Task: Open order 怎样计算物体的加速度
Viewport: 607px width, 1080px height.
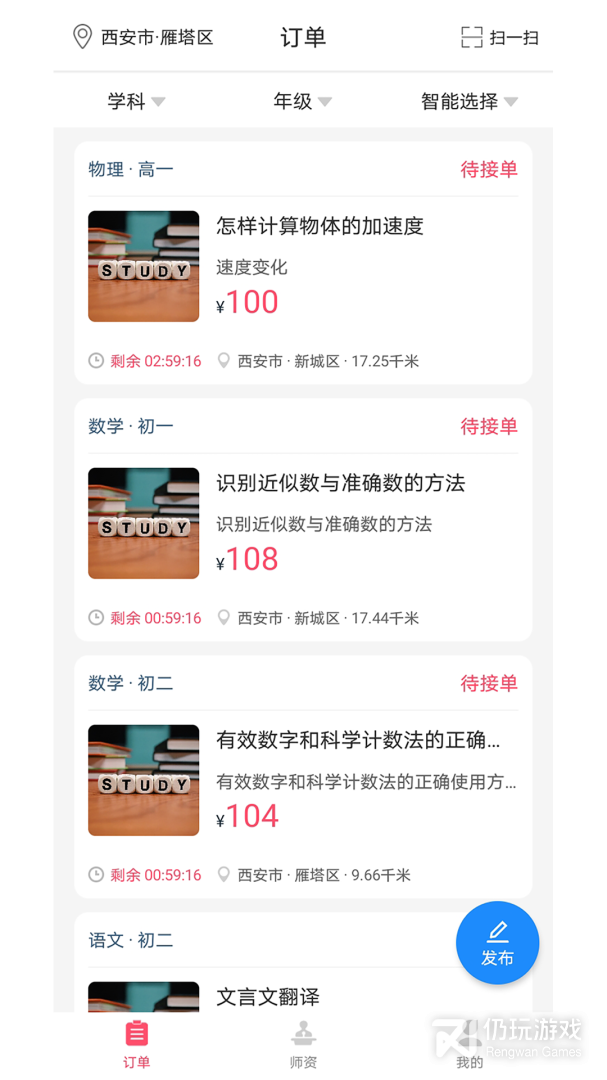Action: click(x=320, y=226)
